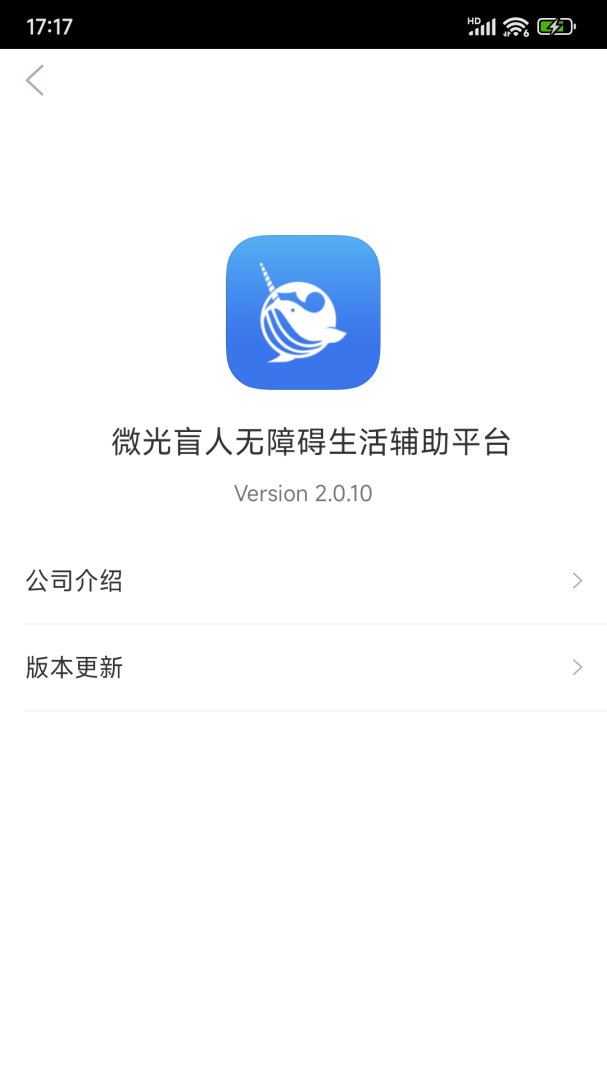Go back using the top-left arrow
Viewport: 607px width, 1080px height.
[35, 81]
